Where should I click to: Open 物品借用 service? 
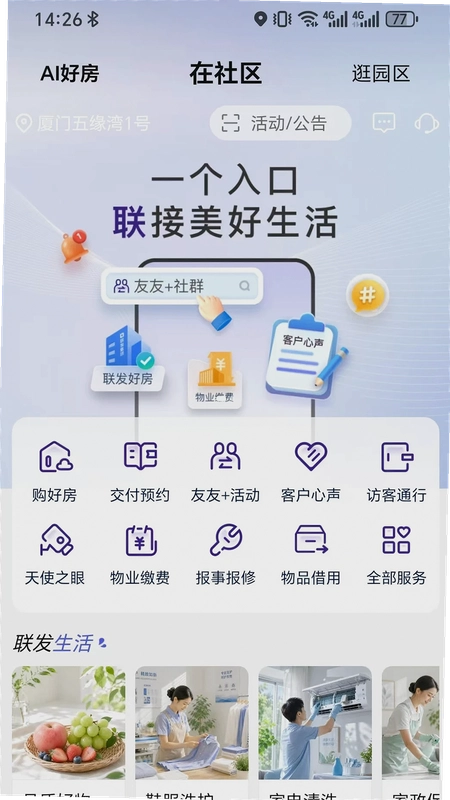click(311, 555)
